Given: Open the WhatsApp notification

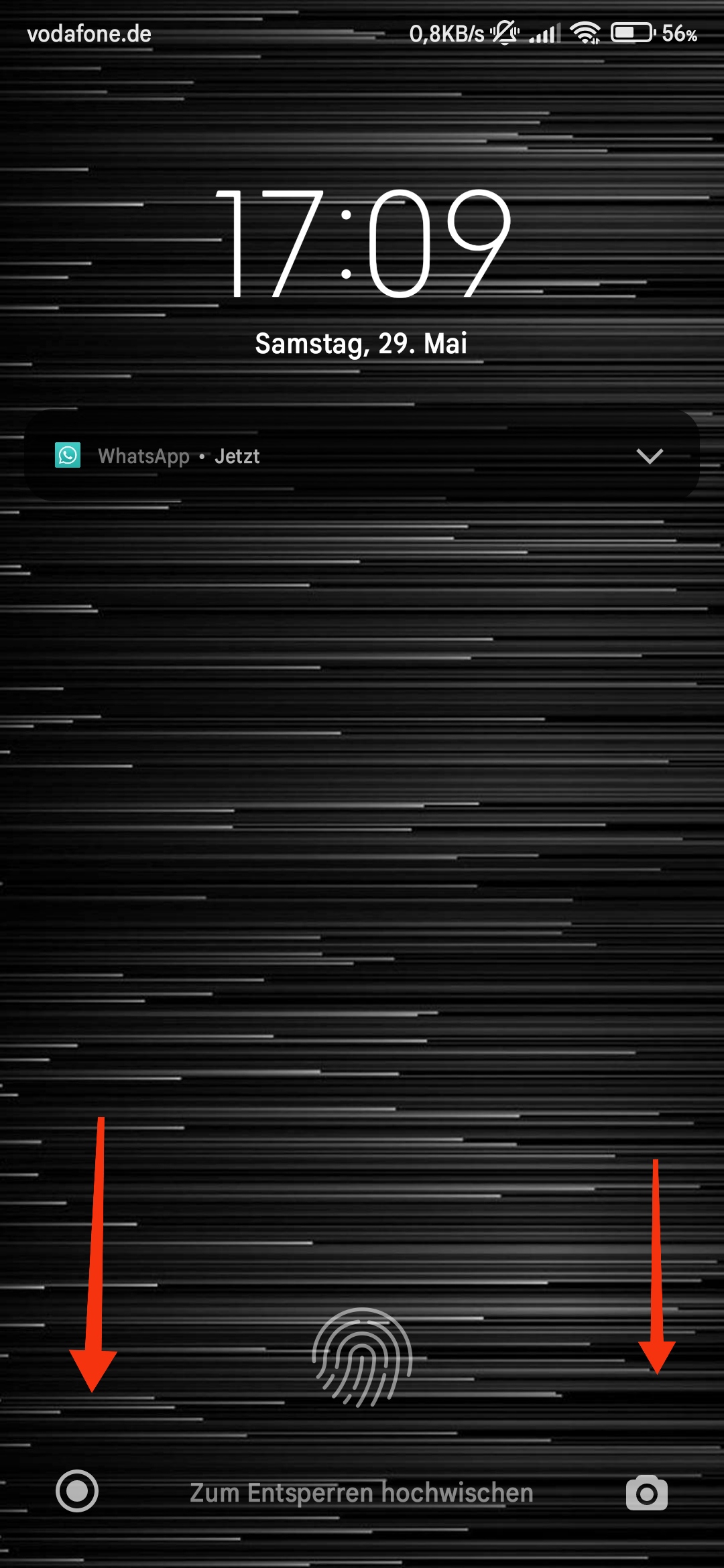Looking at the screenshot, I should 362,456.
